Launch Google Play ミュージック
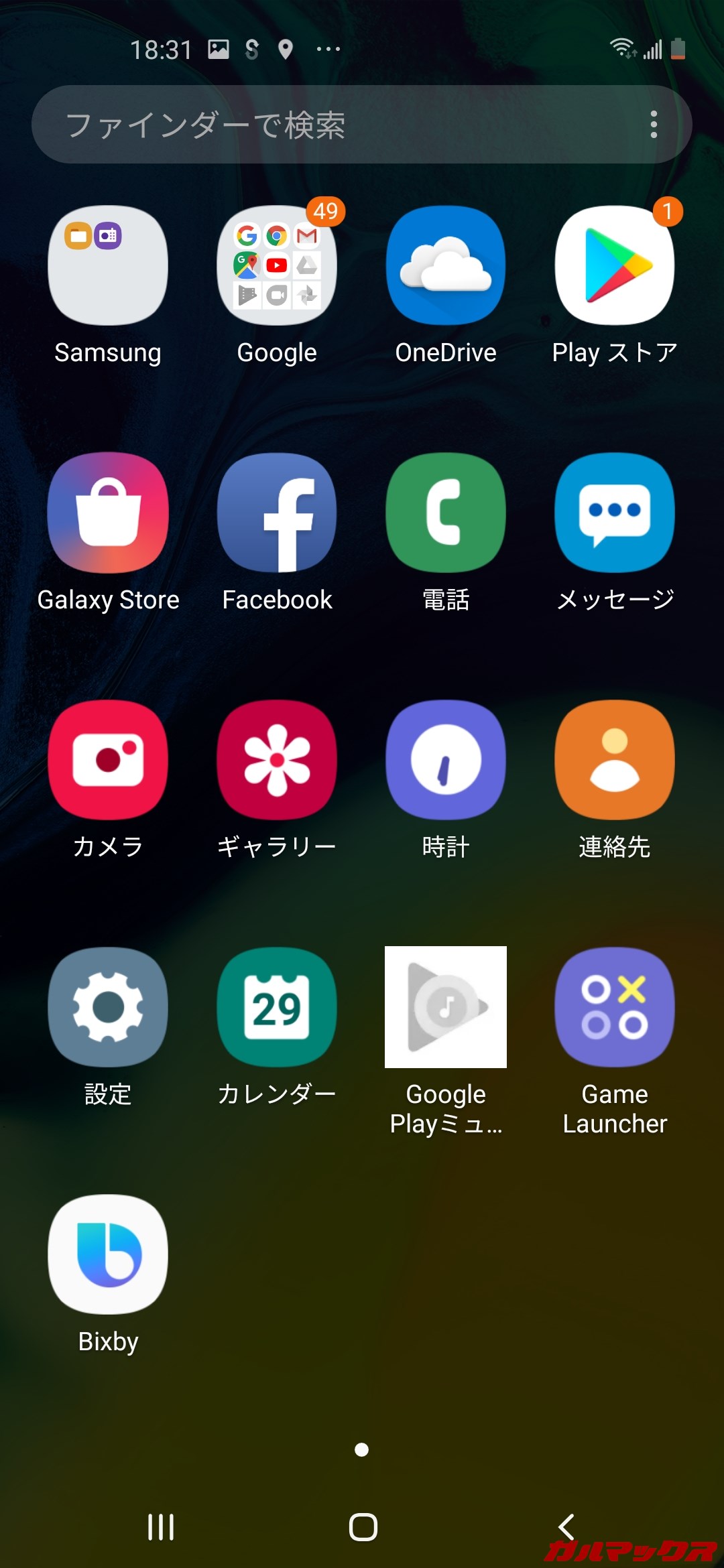This screenshot has height=1568, width=724. [x=445, y=1006]
